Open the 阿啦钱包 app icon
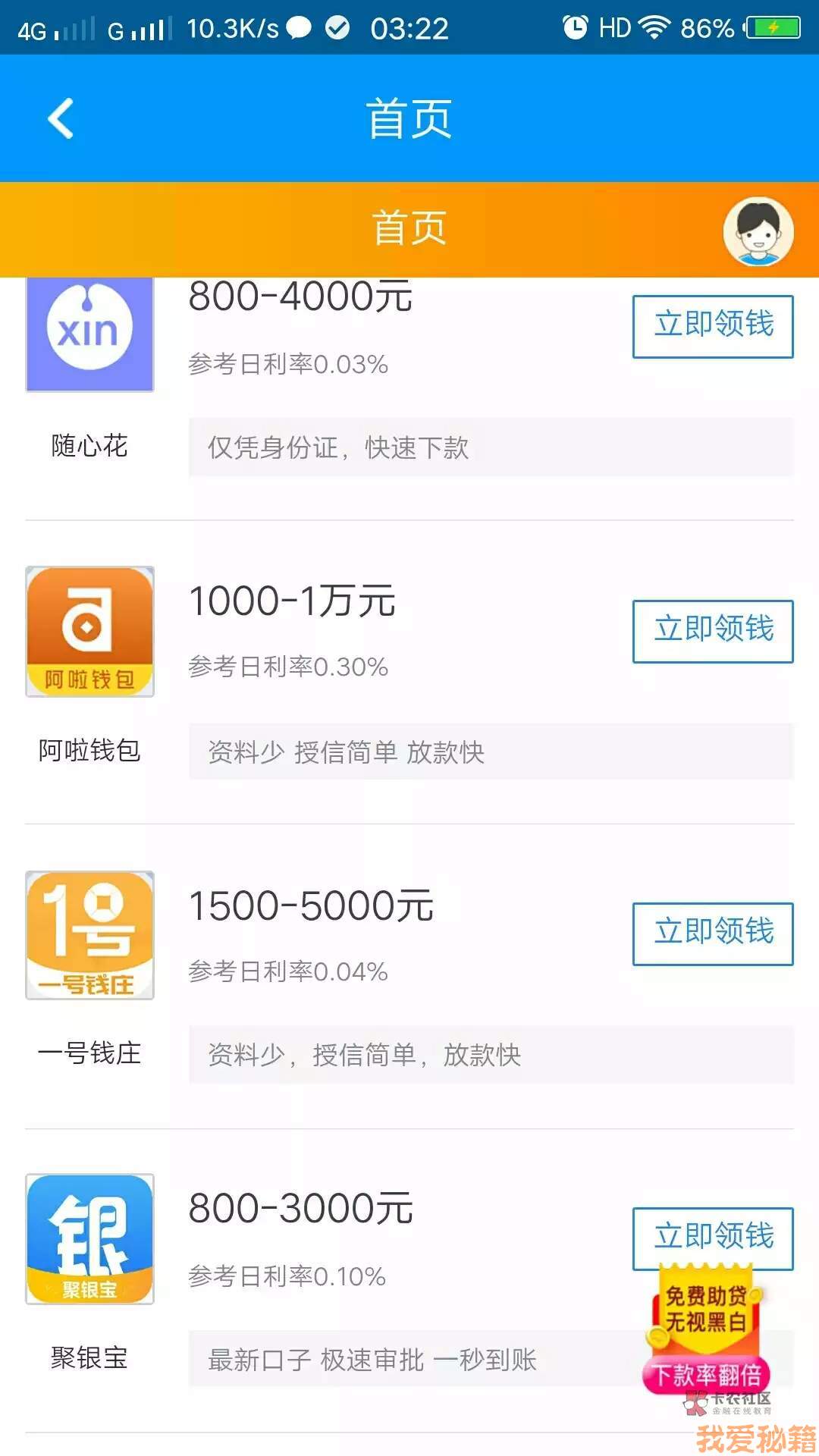Screen dimensions: 819x1456 point(89,631)
